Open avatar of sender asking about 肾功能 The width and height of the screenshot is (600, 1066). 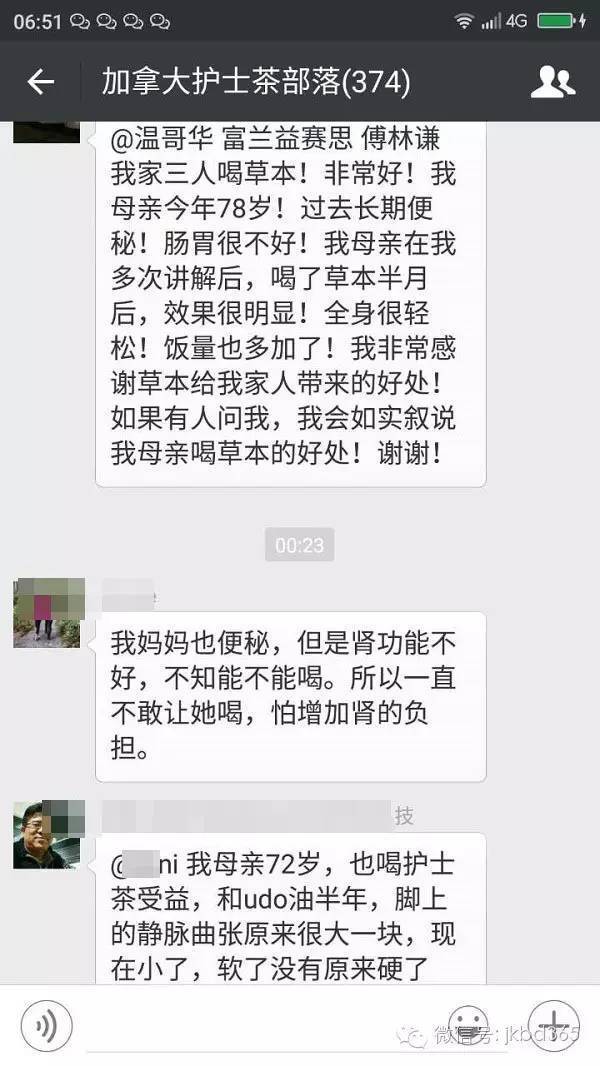click(x=47, y=613)
